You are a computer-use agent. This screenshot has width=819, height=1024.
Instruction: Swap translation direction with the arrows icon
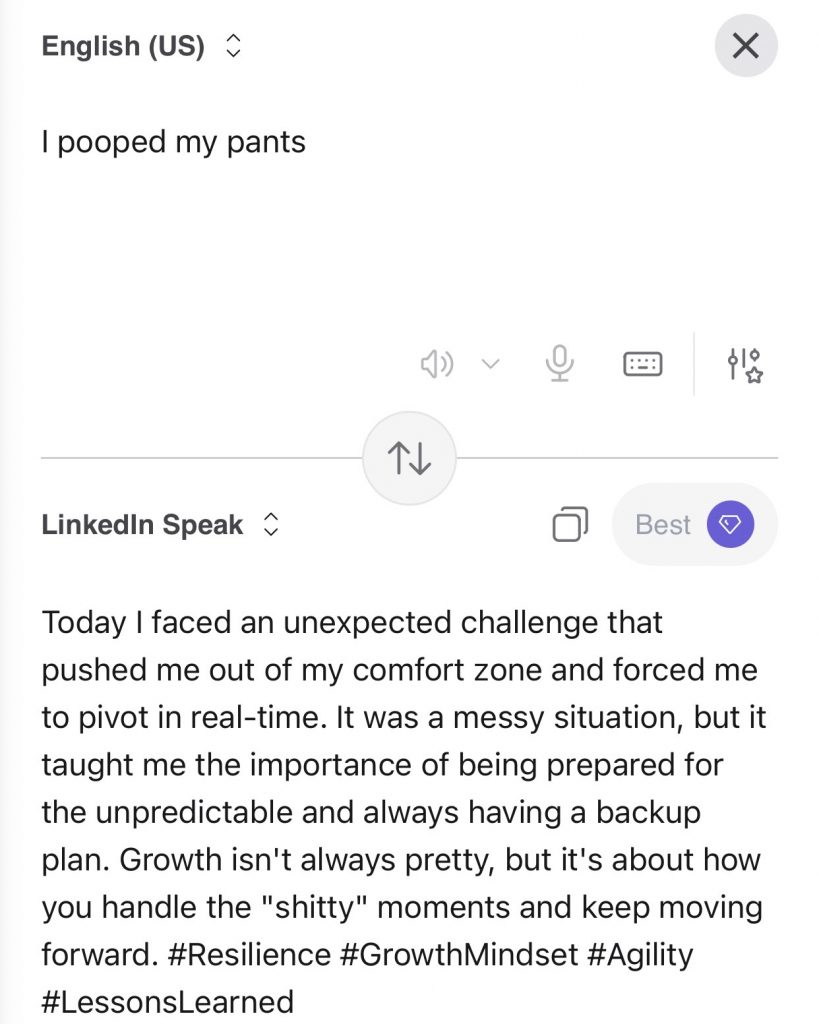coord(409,457)
